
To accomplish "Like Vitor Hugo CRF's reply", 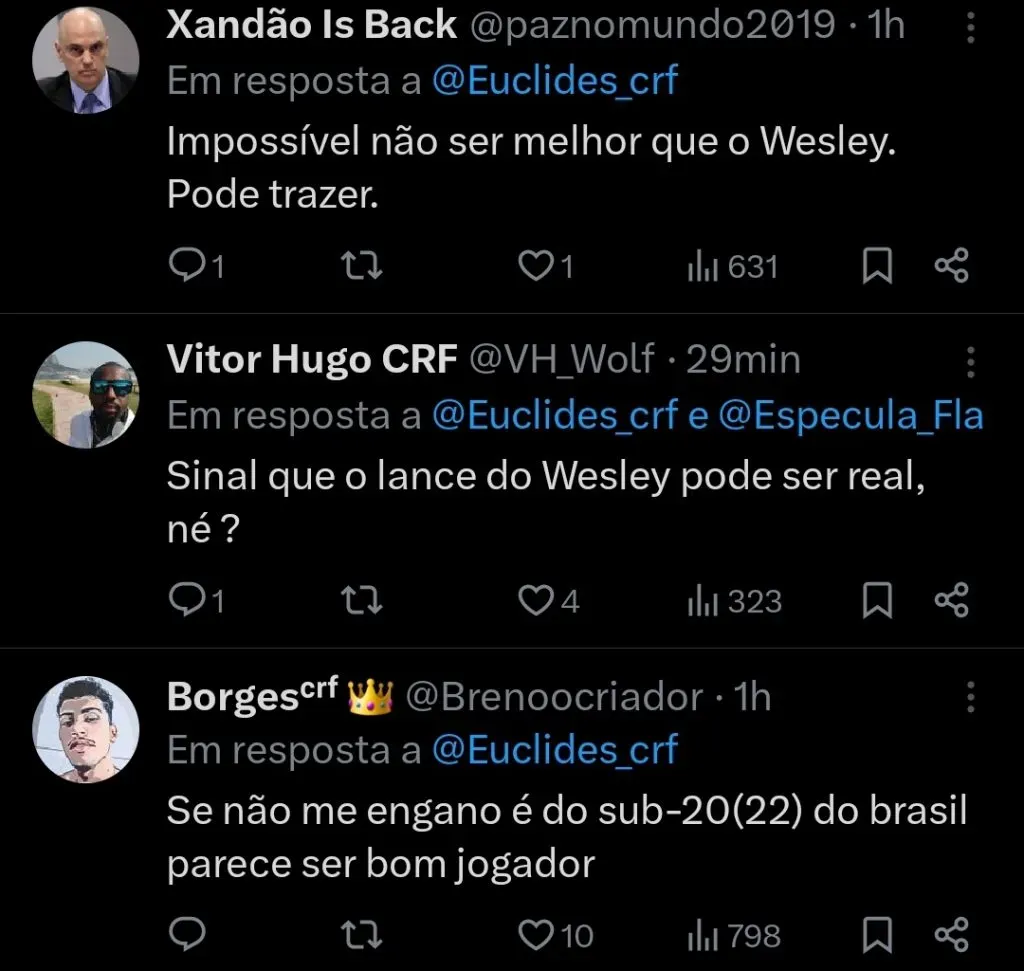I will [538, 600].
